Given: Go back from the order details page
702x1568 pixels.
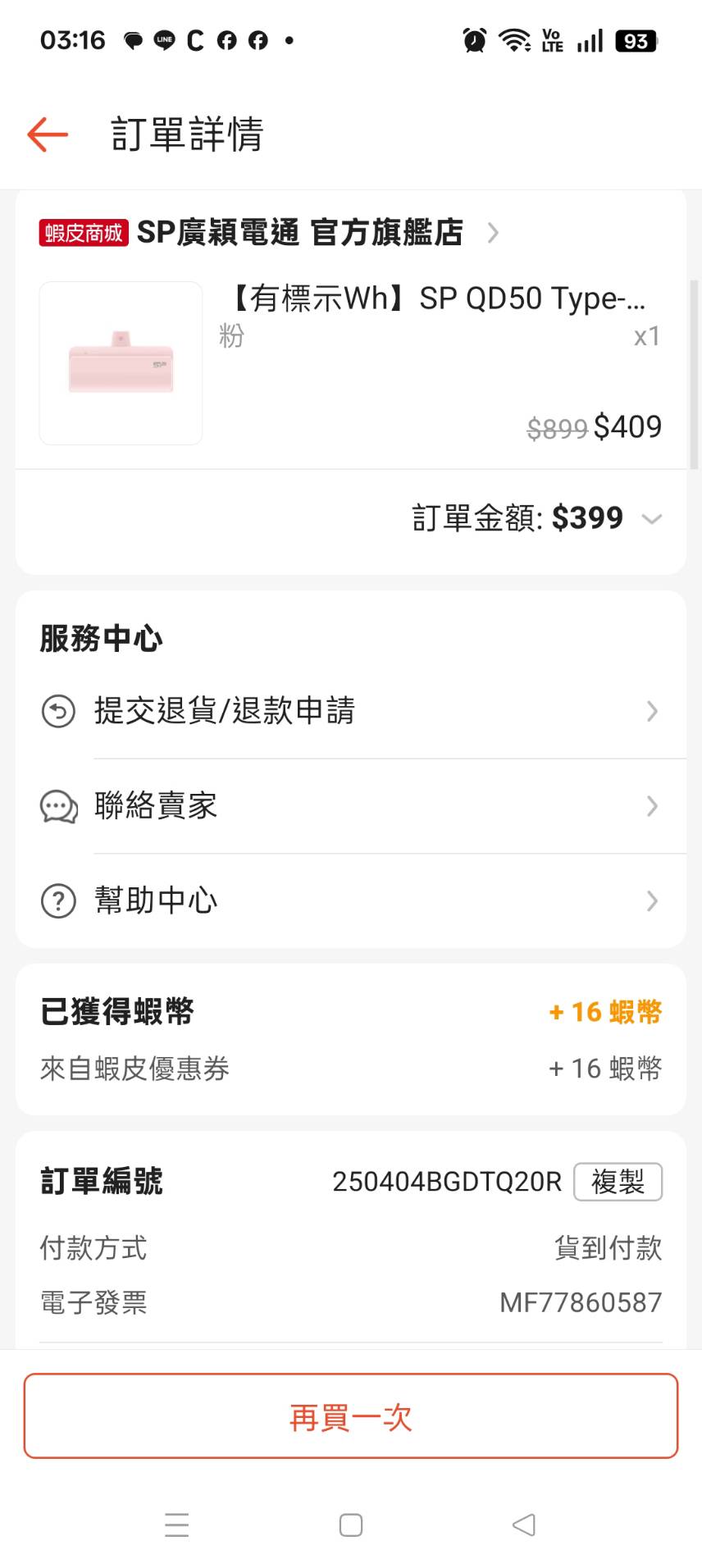Looking at the screenshot, I should [x=48, y=134].
